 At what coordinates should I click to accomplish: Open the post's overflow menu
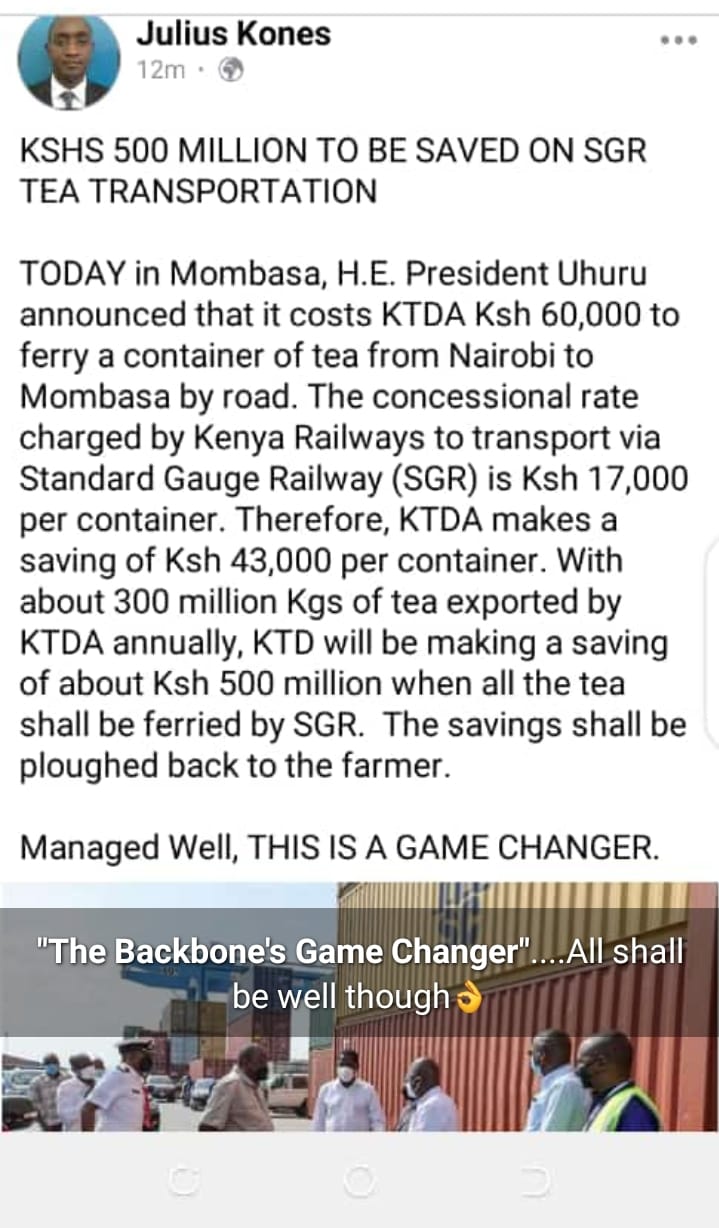coord(677,40)
